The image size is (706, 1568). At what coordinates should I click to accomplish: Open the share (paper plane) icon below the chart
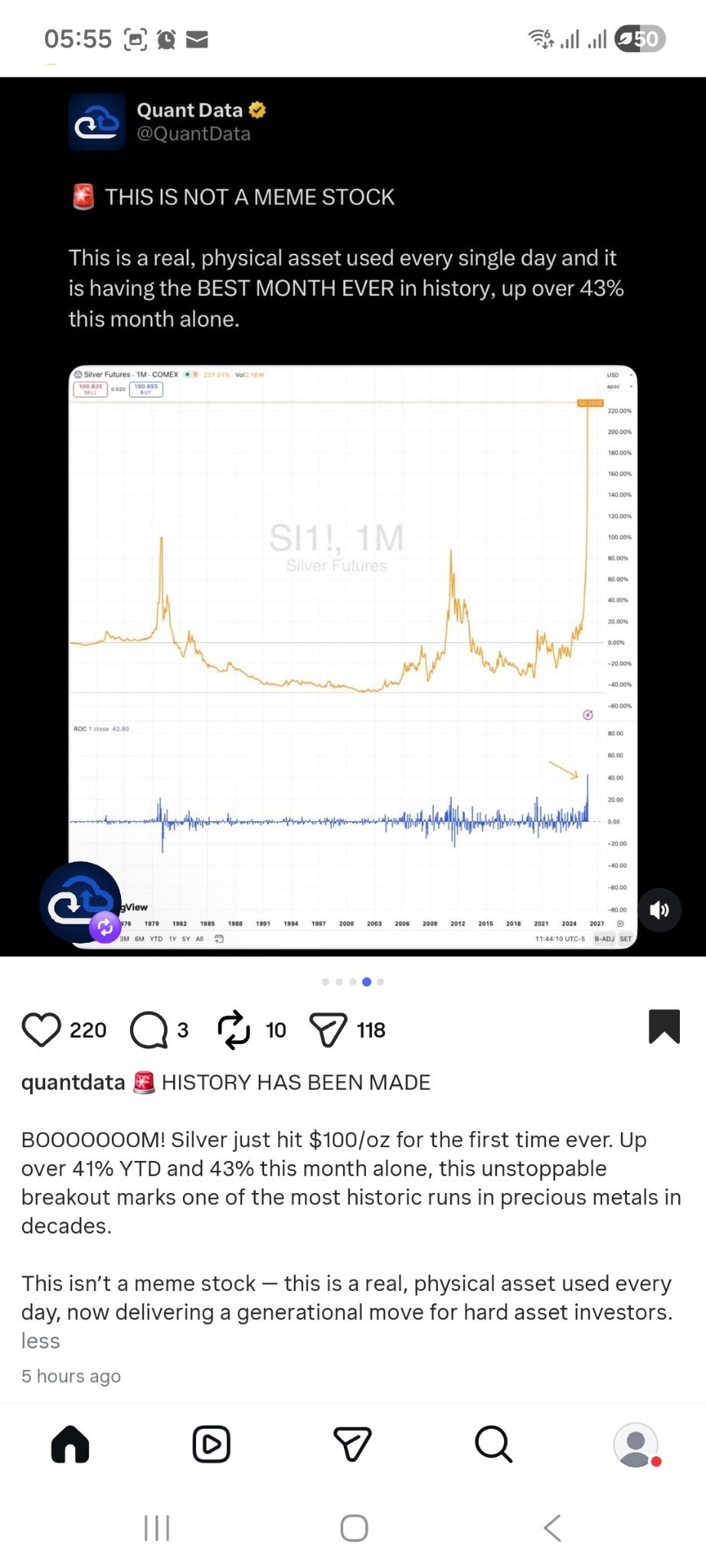328,1029
